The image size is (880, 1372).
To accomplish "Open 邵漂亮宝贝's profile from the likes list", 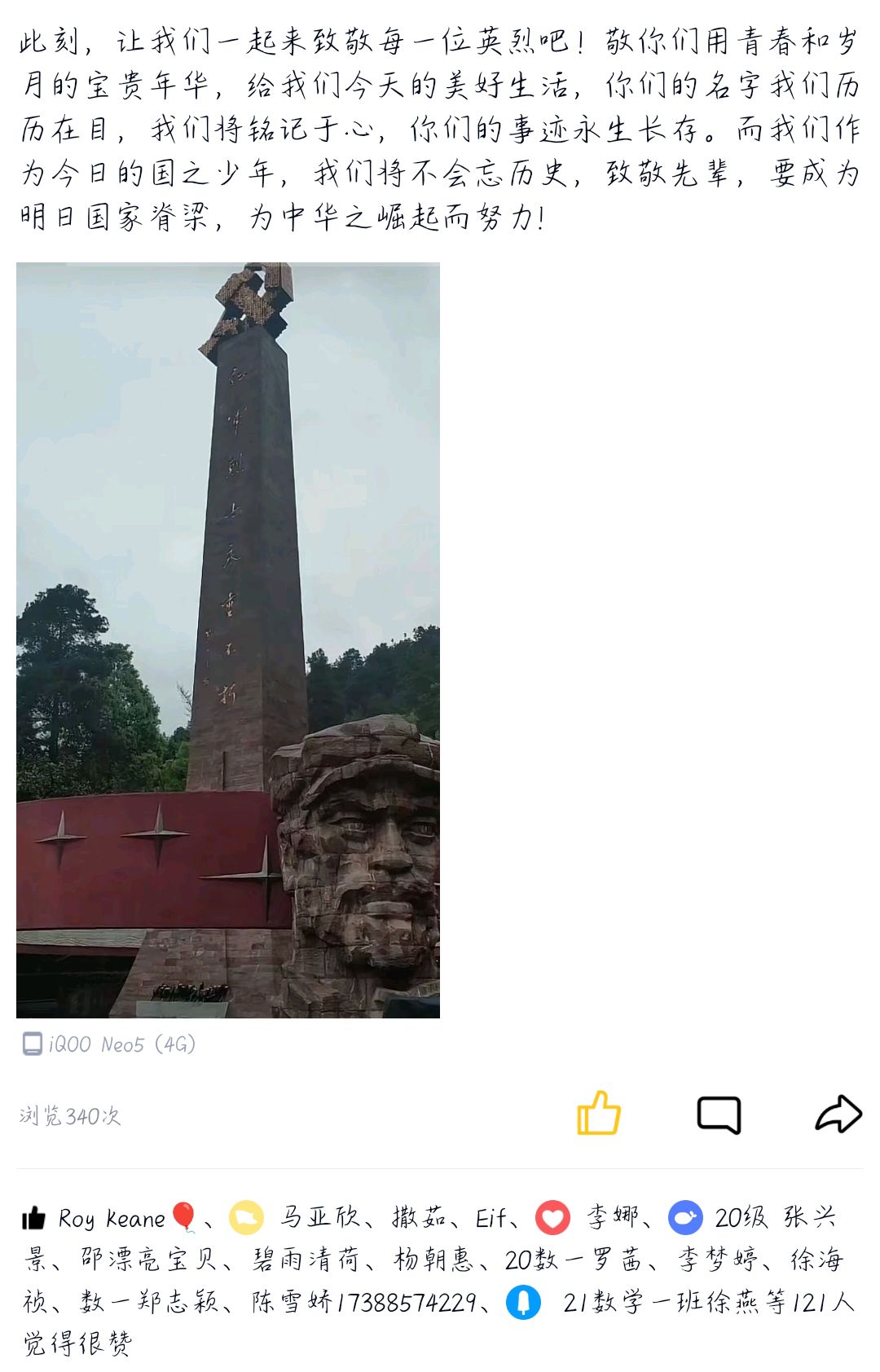I will point(148,1260).
